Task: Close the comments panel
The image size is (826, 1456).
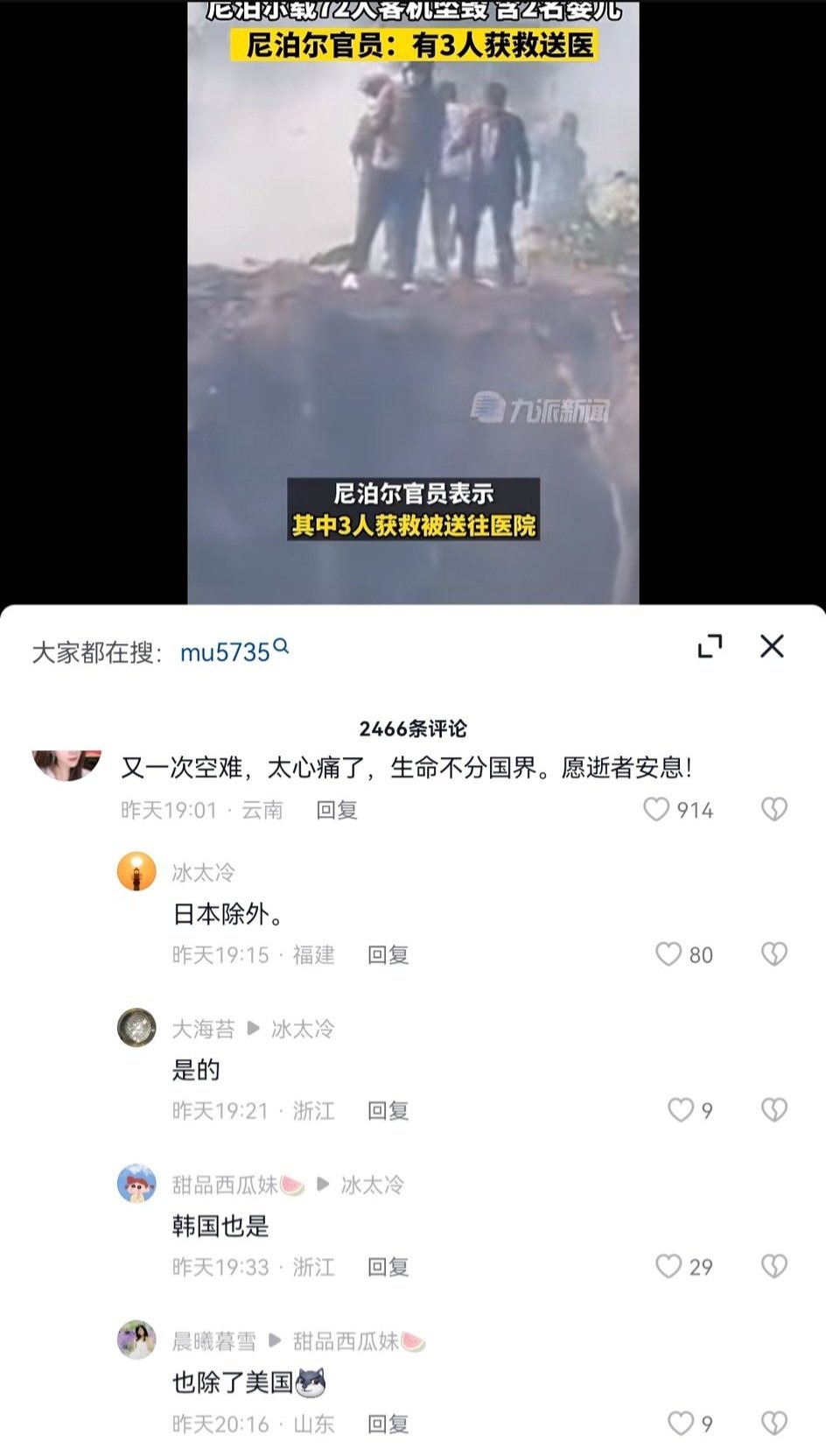Action: click(772, 646)
